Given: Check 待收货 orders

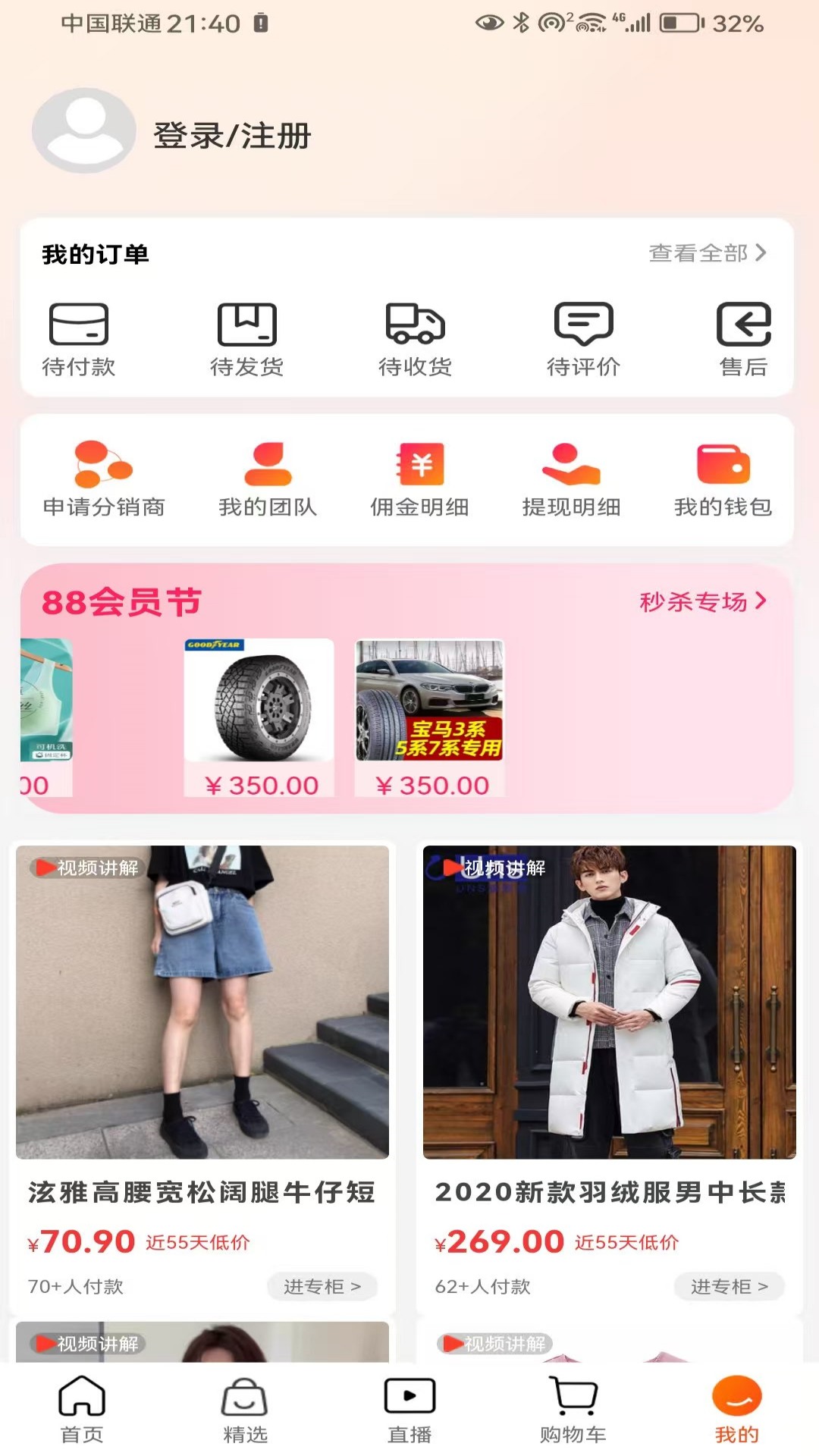Looking at the screenshot, I should pos(416,340).
